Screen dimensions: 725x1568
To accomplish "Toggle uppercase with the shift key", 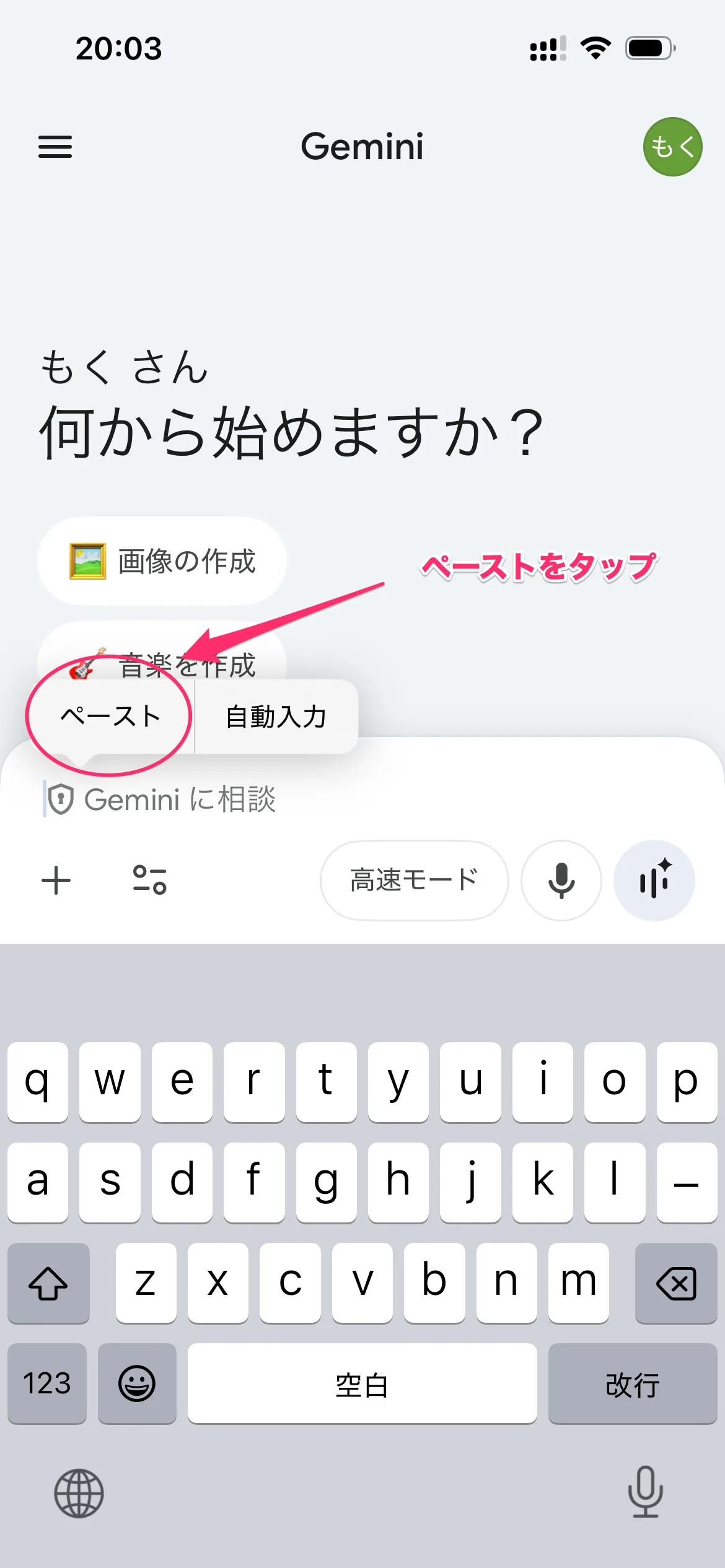I will coord(48,1283).
